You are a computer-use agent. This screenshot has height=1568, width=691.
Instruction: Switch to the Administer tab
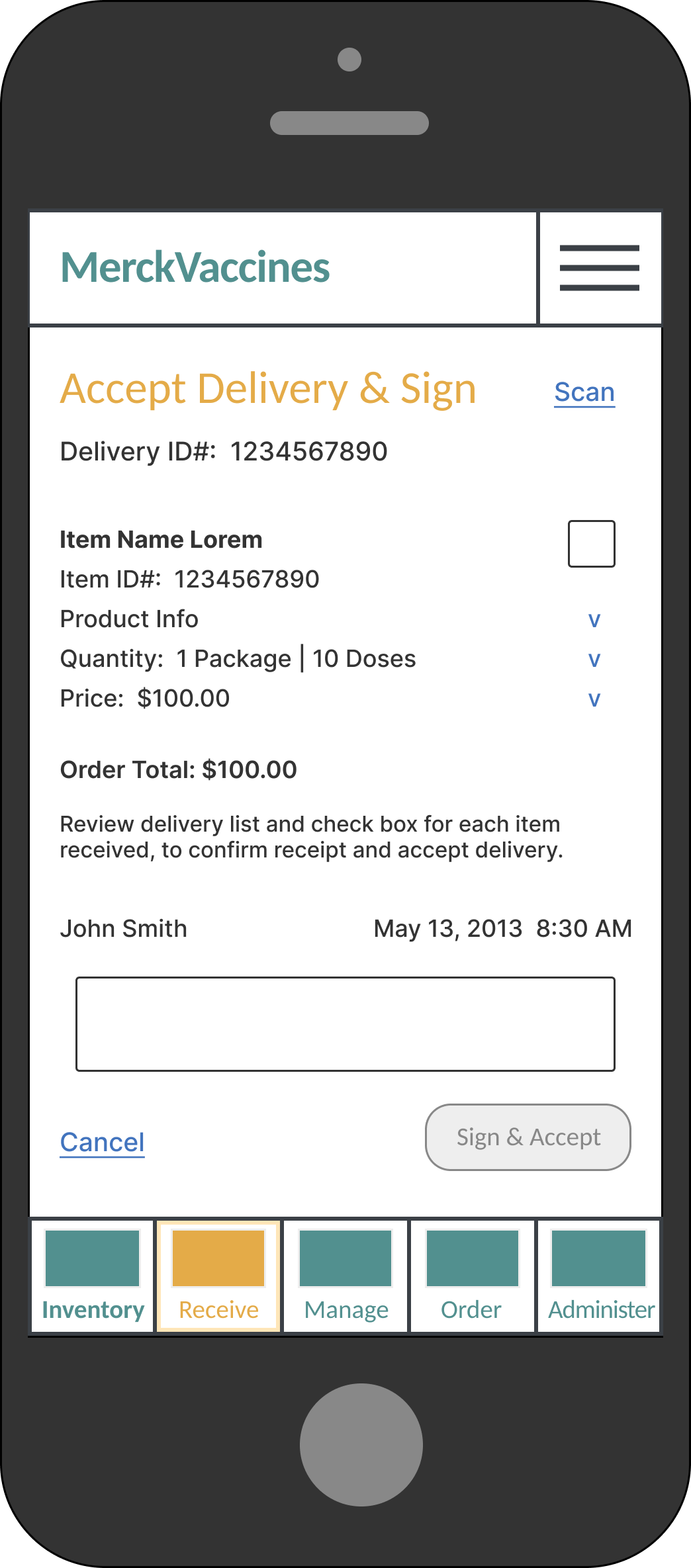(x=599, y=1276)
